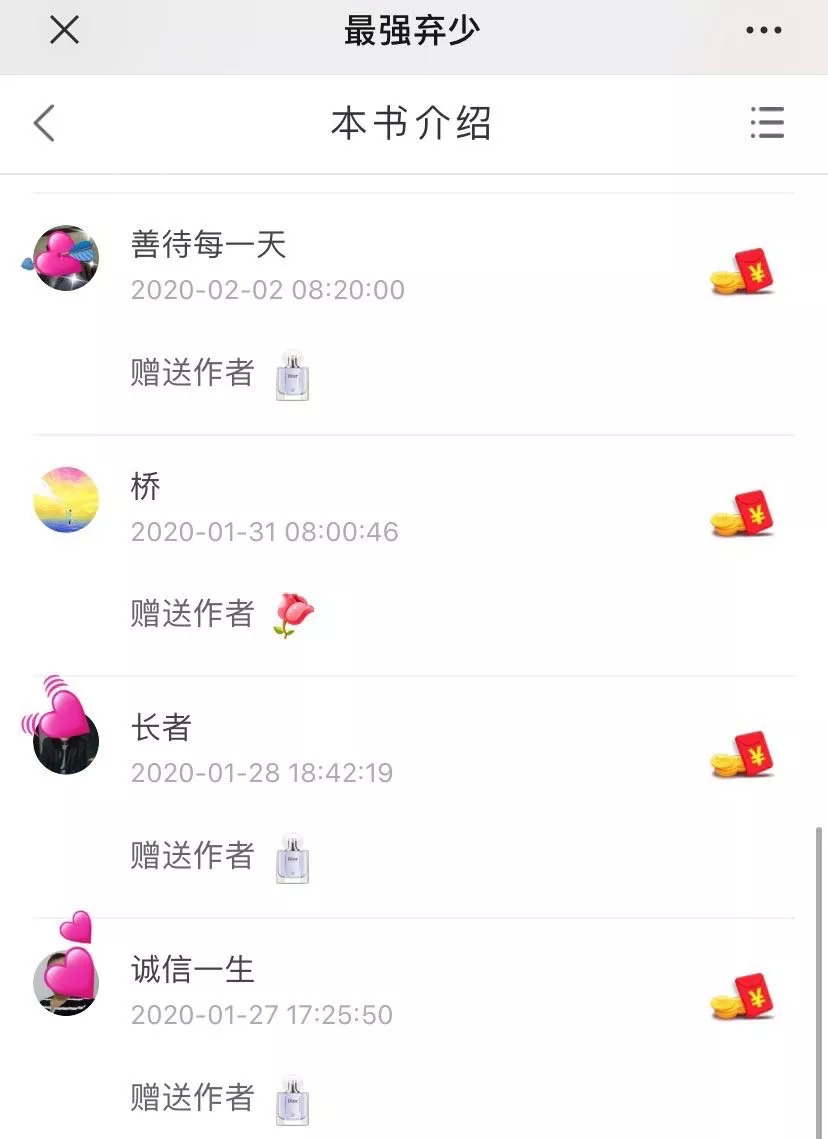Tap the red envelope beside 诚信一生
Image resolution: width=828 pixels, height=1139 pixels.
click(744, 997)
